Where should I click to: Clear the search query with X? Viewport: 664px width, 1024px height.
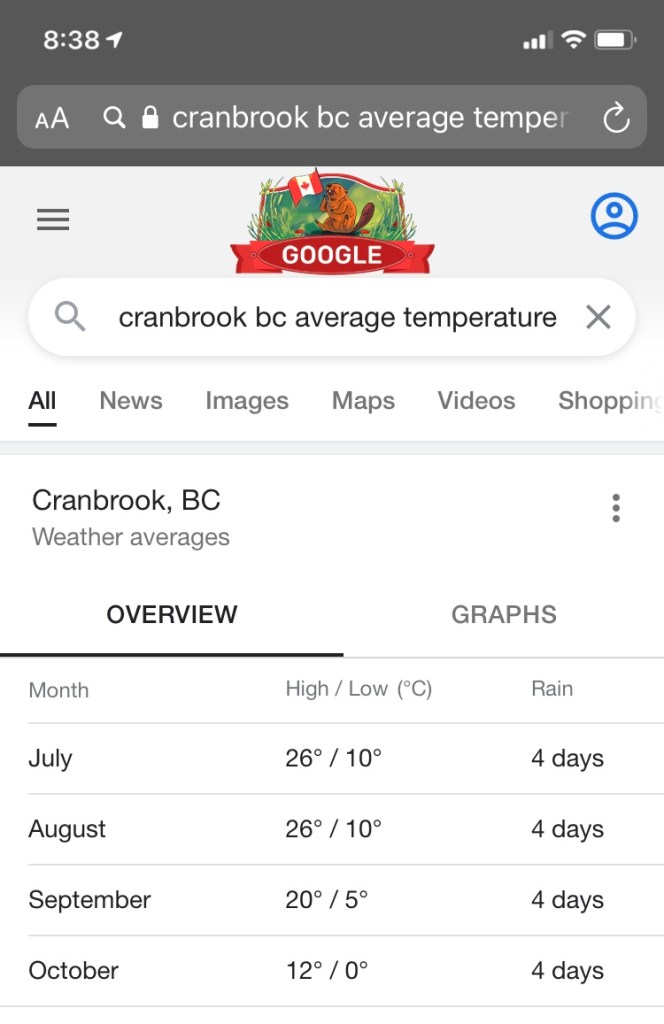coord(598,318)
